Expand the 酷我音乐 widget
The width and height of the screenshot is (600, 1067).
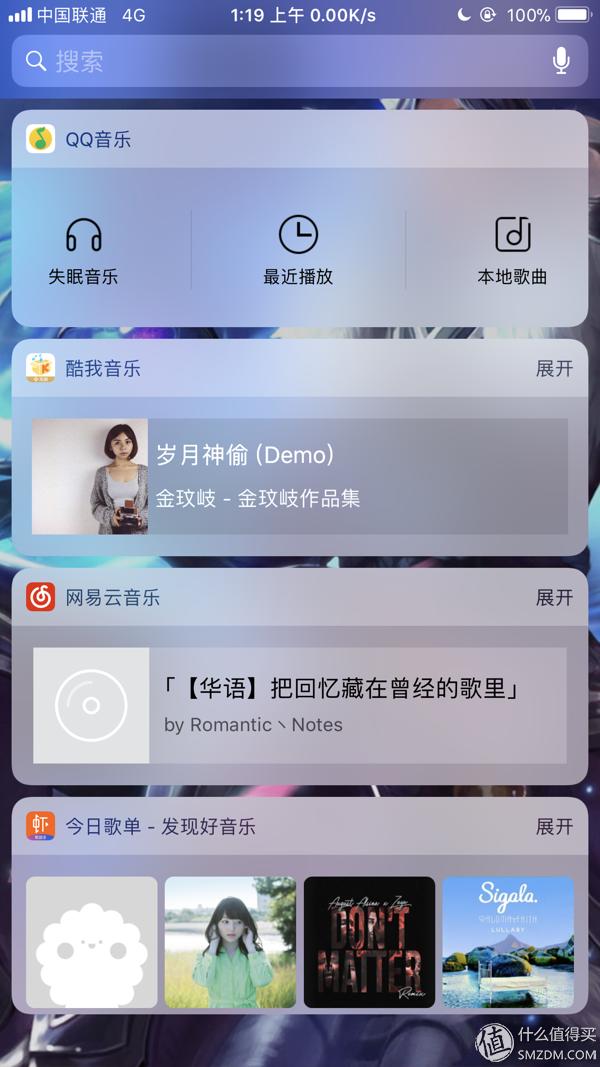tap(554, 369)
